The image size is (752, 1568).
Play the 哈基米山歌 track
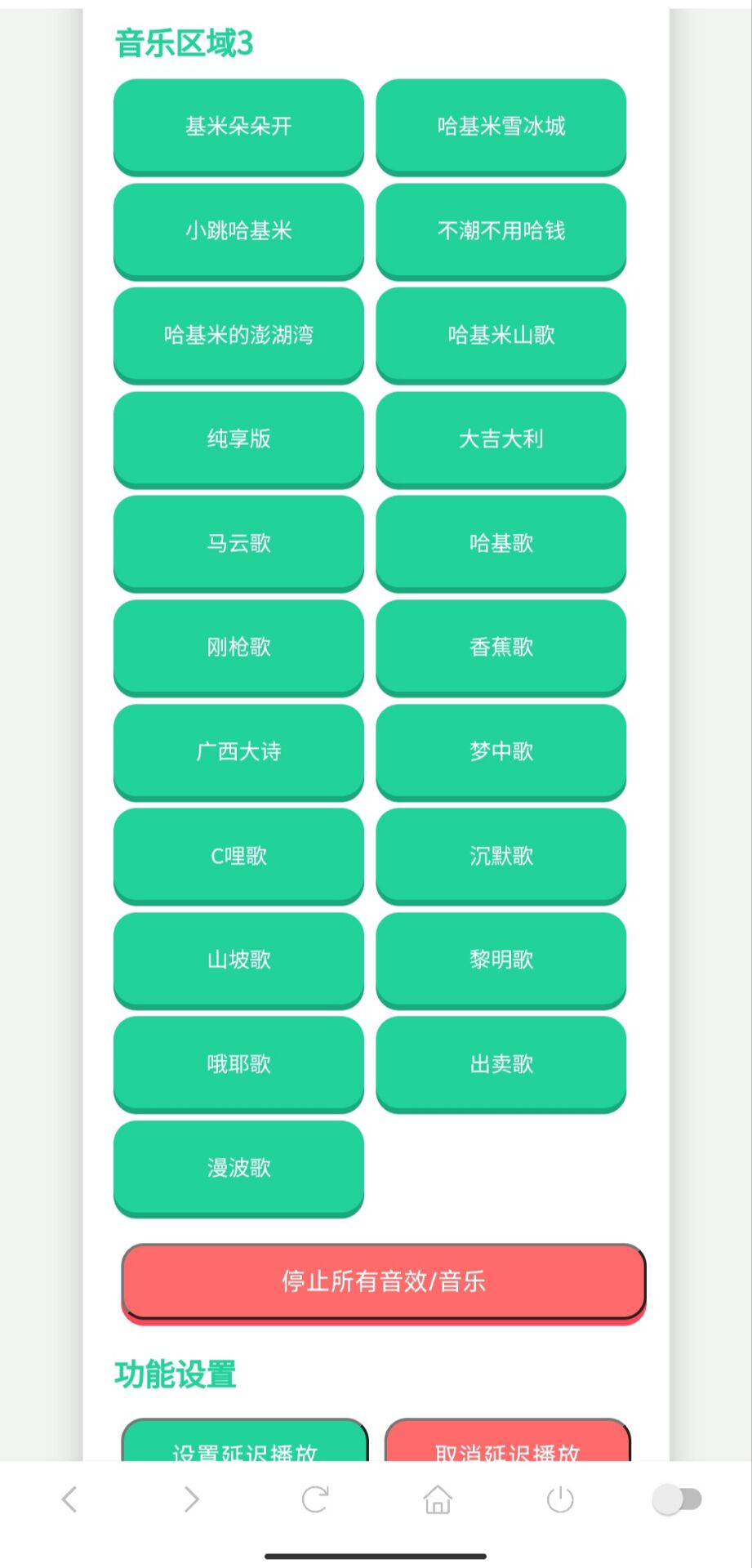point(501,335)
